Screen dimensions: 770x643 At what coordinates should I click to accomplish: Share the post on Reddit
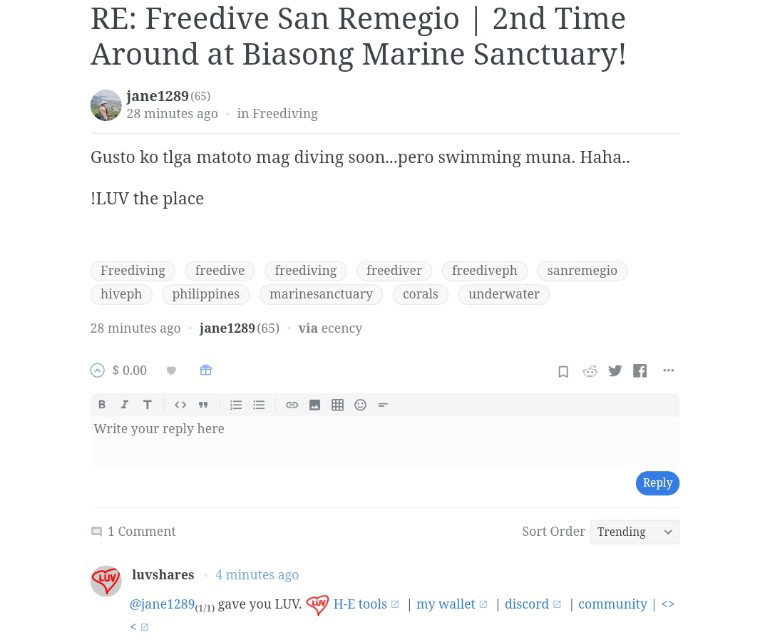pyautogui.click(x=590, y=371)
